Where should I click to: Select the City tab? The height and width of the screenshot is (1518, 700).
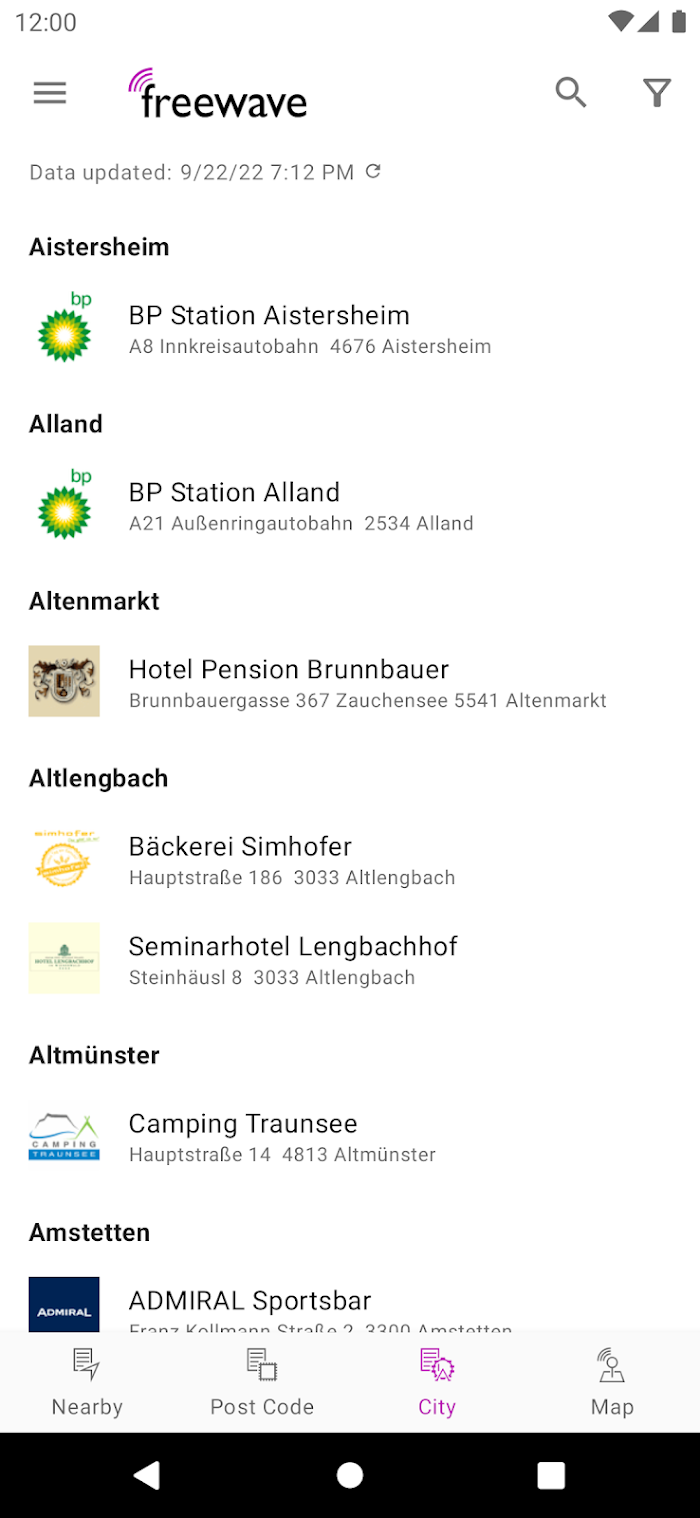pyautogui.click(x=437, y=1381)
